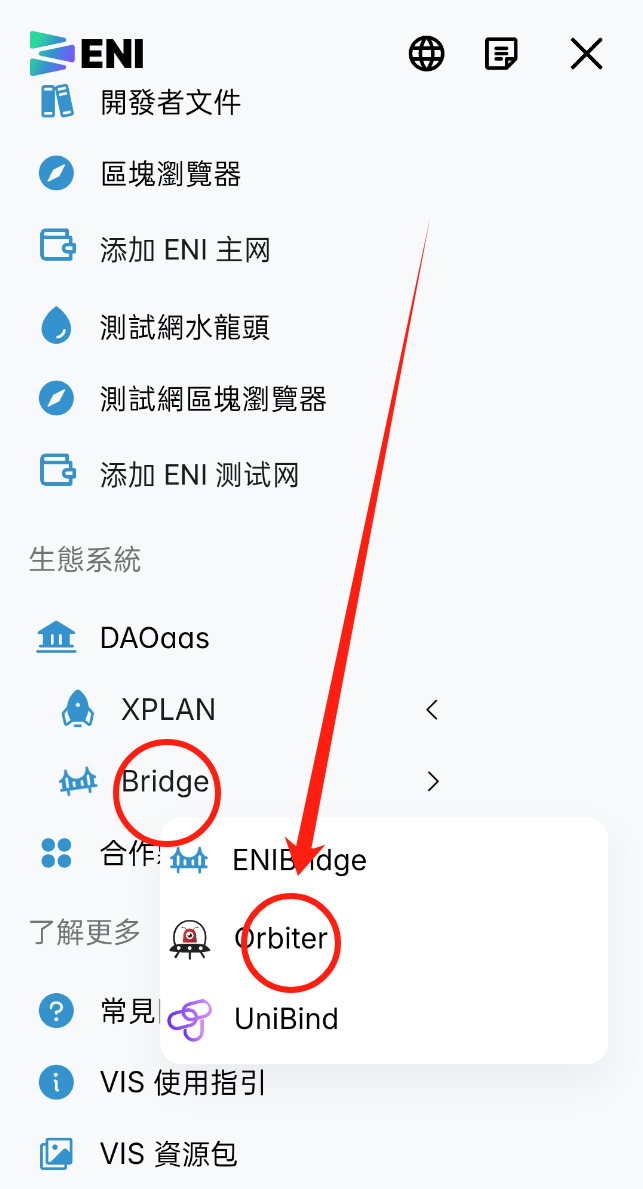Open the notes icon in header
The height and width of the screenshot is (1189, 643).
click(501, 53)
